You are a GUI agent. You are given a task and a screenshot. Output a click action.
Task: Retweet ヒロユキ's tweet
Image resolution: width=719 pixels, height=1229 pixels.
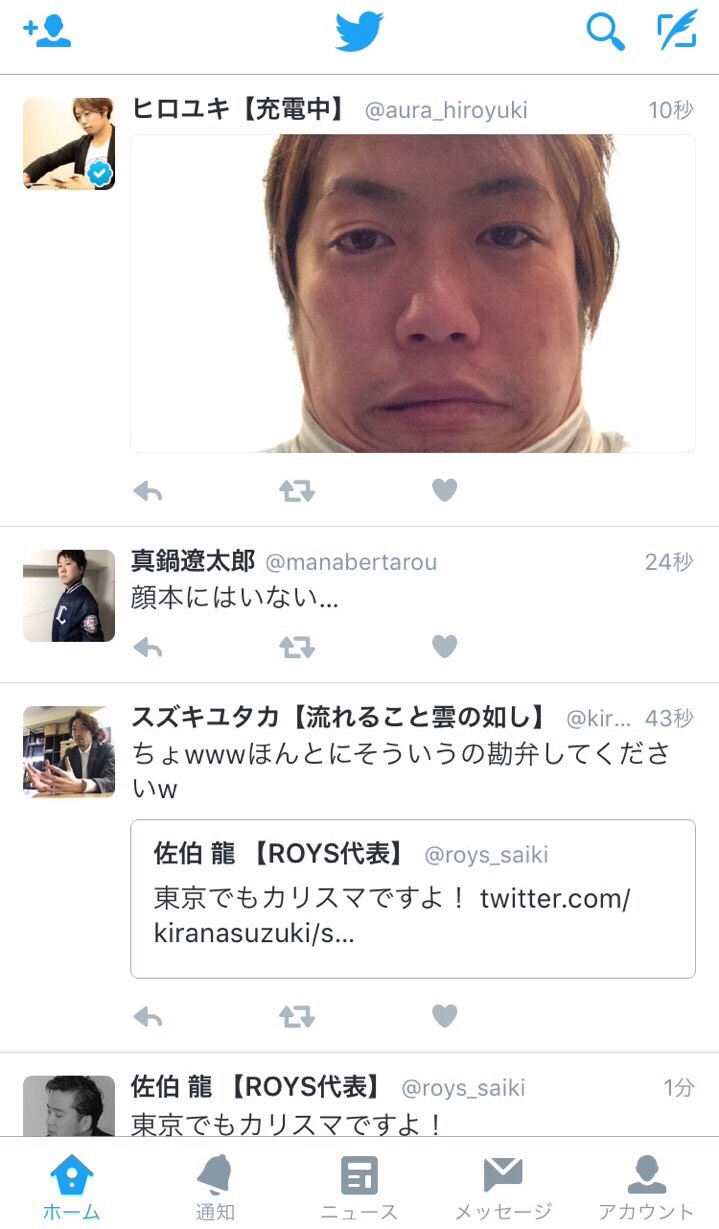(296, 491)
